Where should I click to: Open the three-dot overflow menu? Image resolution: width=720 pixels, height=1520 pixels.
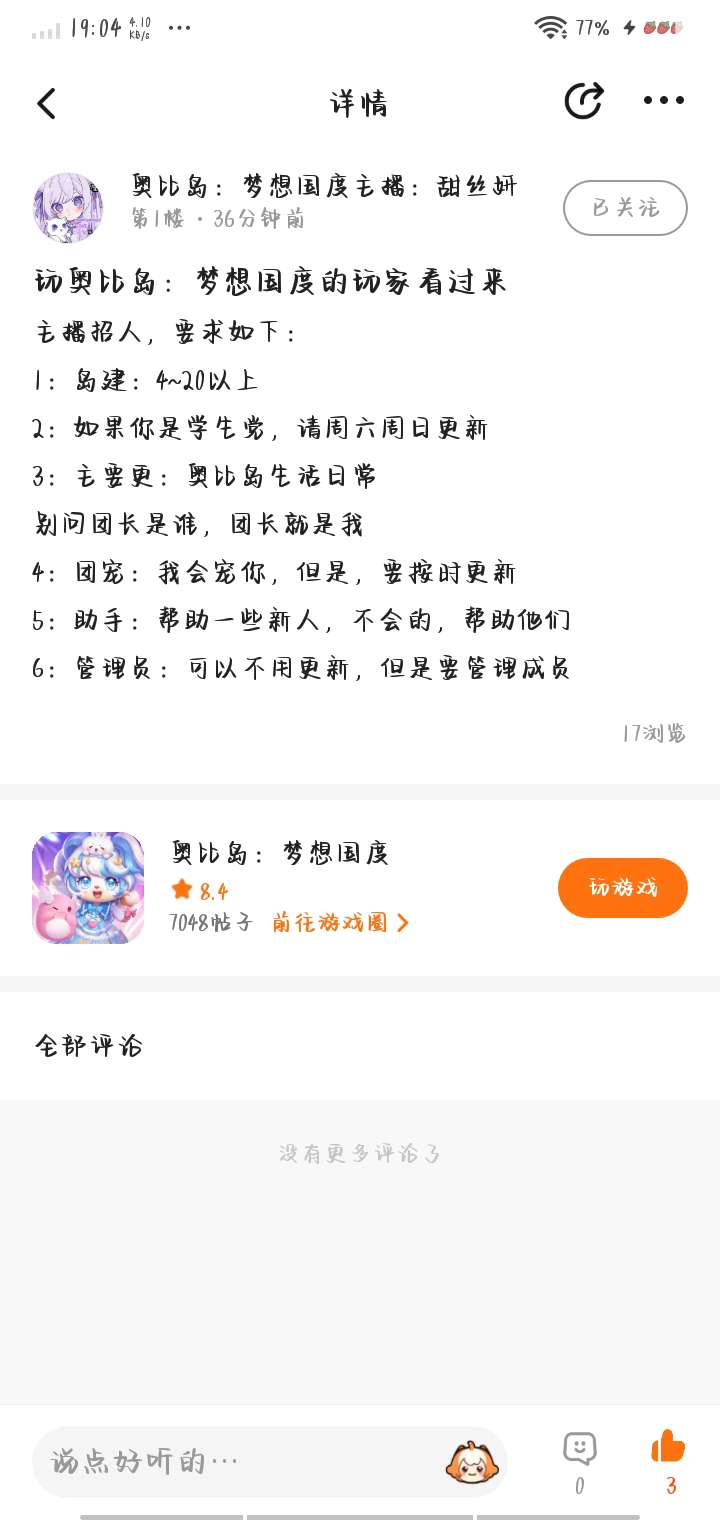point(663,101)
